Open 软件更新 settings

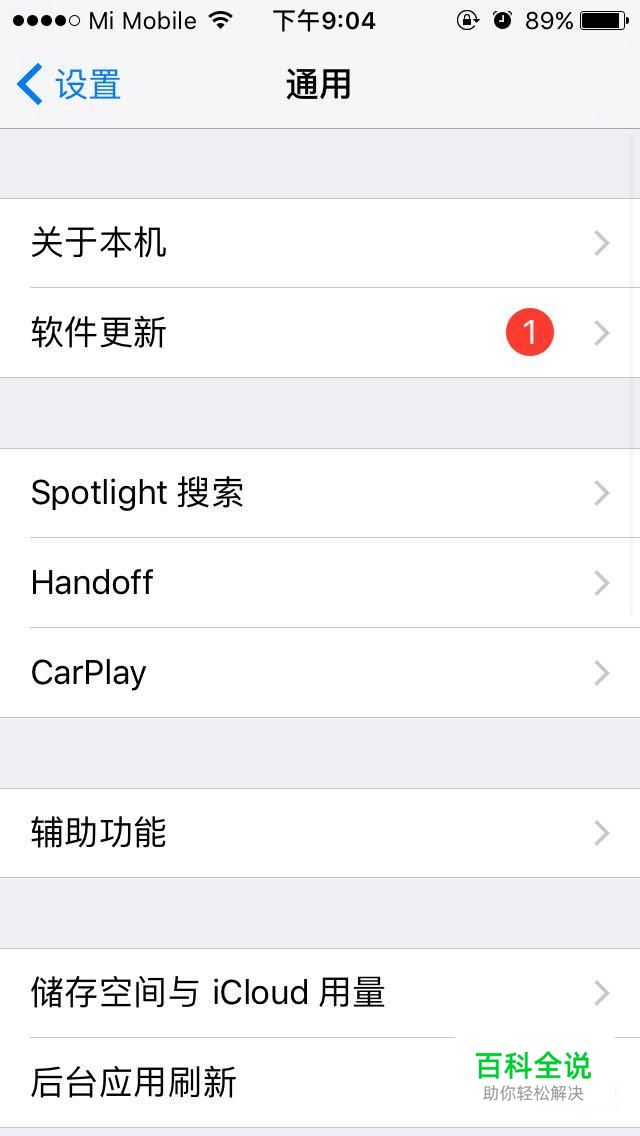[320, 333]
